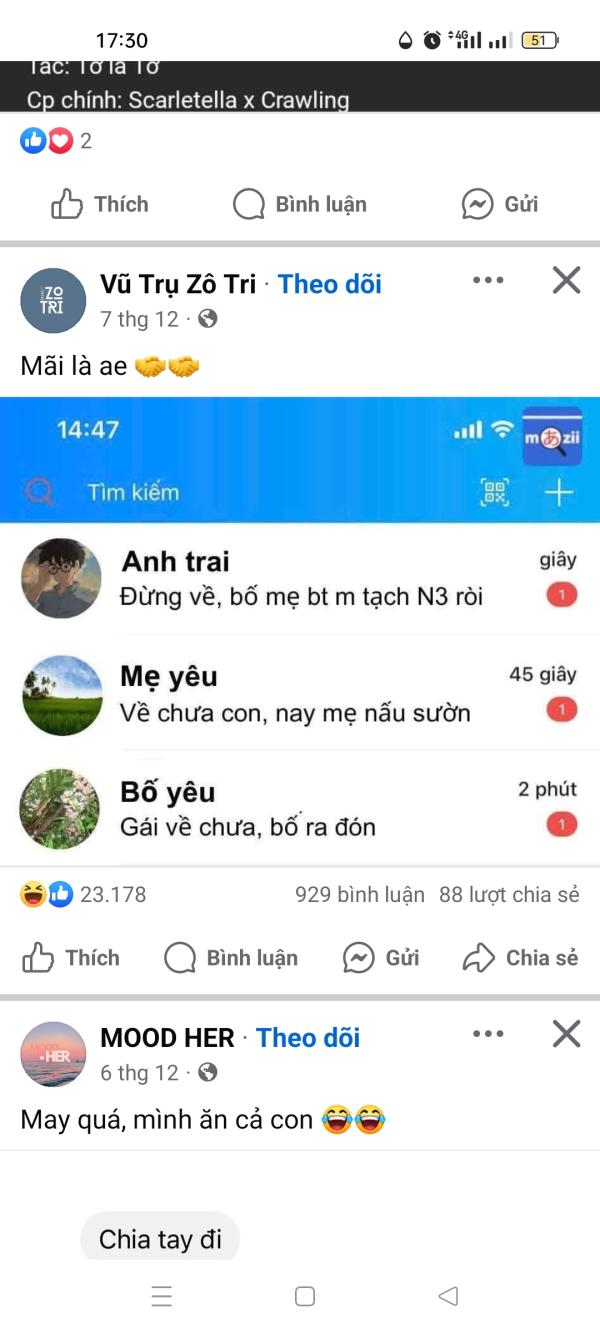Send the top post via Gửi
This screenshot has height=1333, width=600.
coord(500,204)
